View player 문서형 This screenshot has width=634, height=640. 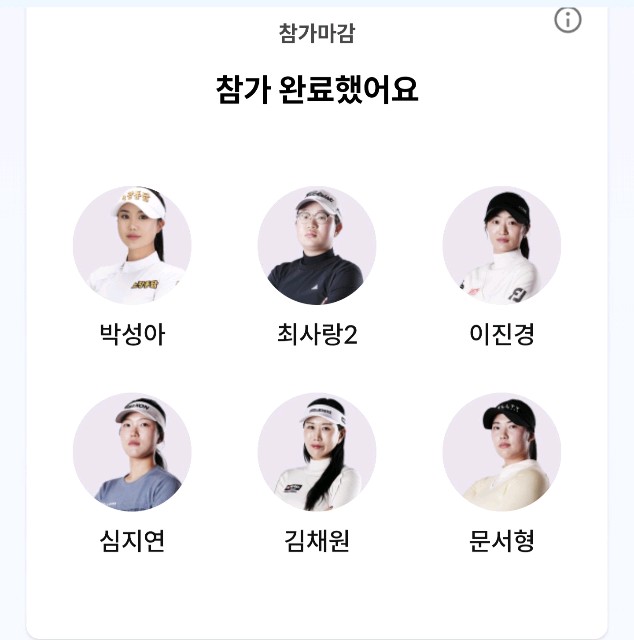pyautogui.click(x=502, y=452)
